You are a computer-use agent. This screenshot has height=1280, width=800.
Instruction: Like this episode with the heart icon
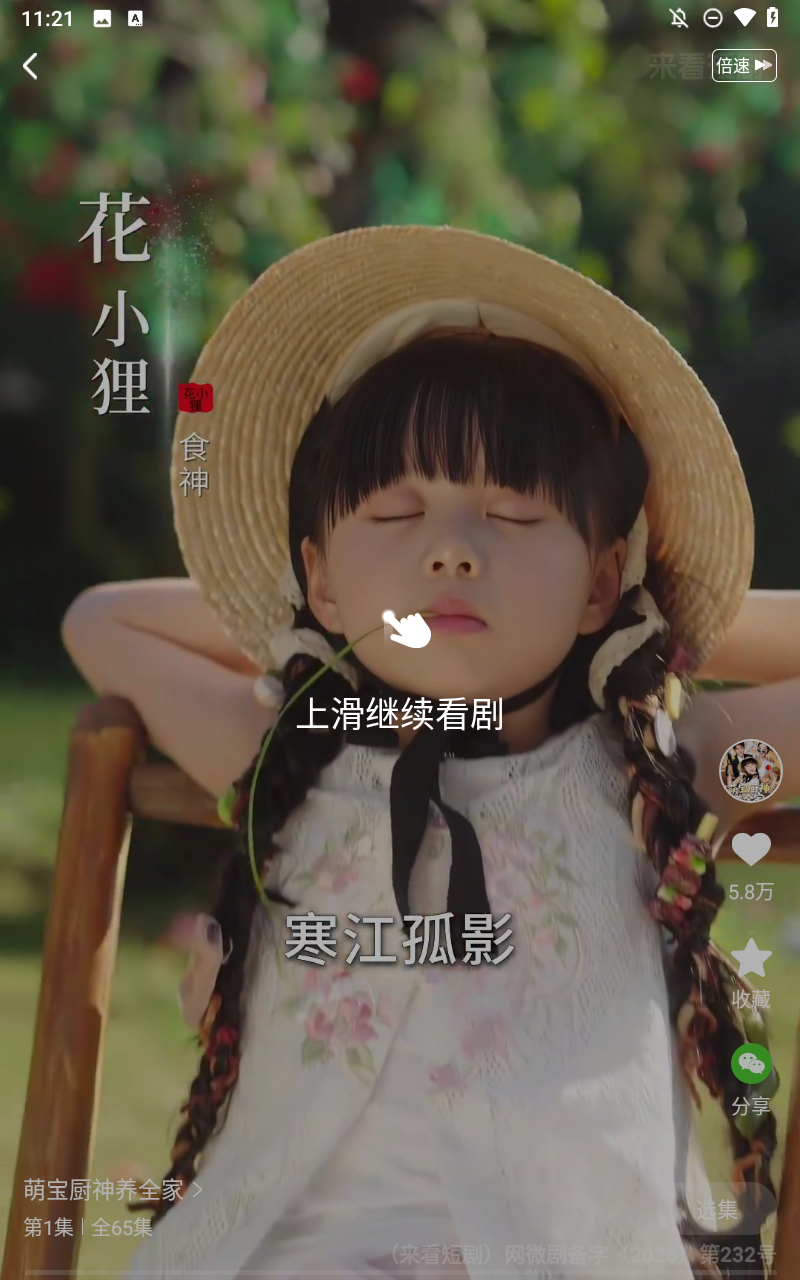[x=750, y=850]
